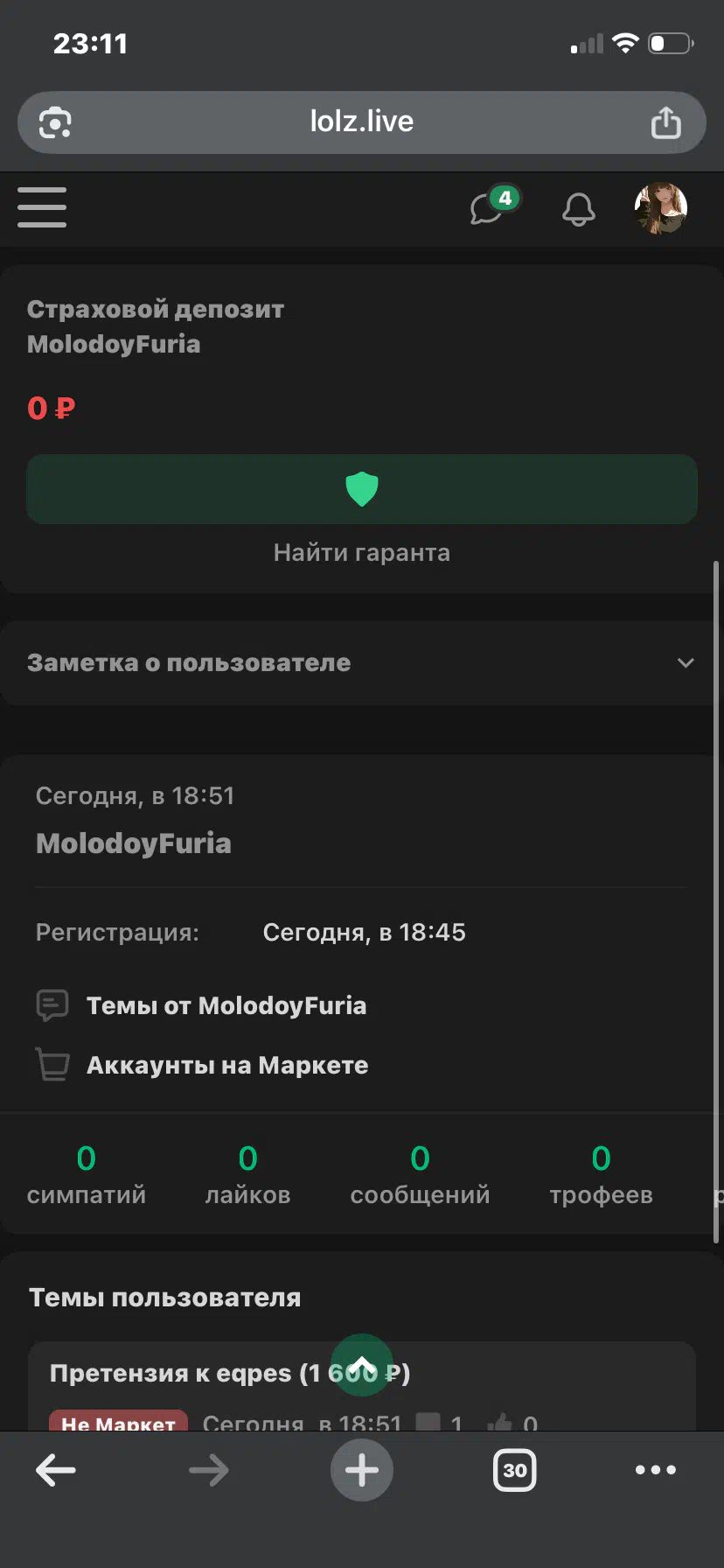Open Темы от MolodoyFuria link
Viewport: 724px width, 1568px height.
point(226,1005)
